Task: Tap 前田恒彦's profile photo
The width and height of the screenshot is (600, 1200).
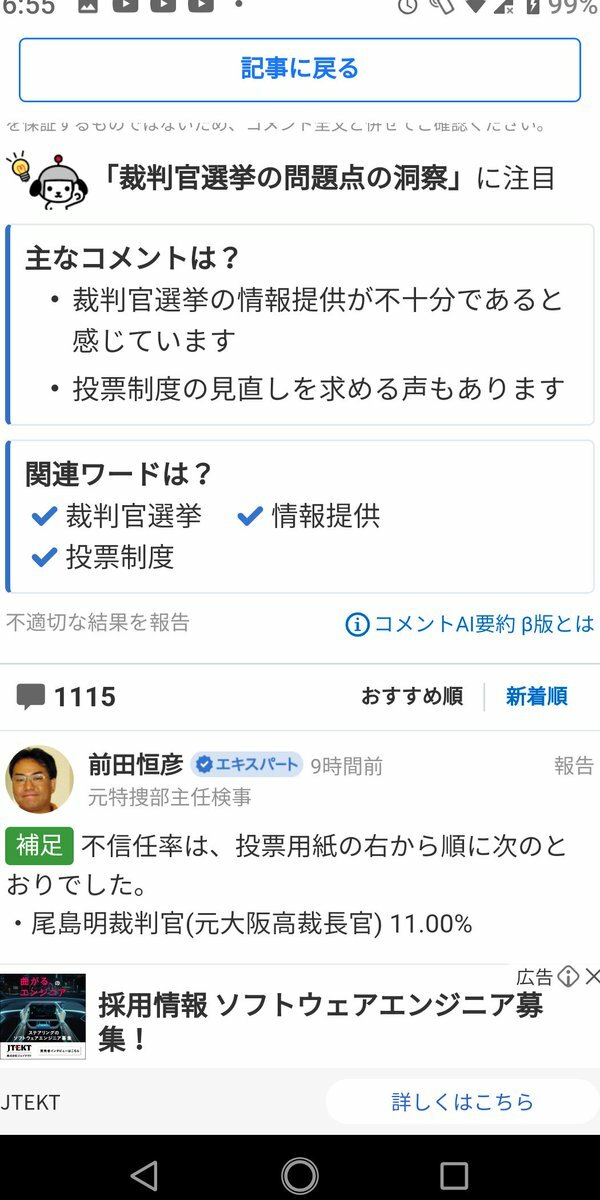Action: 40,779
